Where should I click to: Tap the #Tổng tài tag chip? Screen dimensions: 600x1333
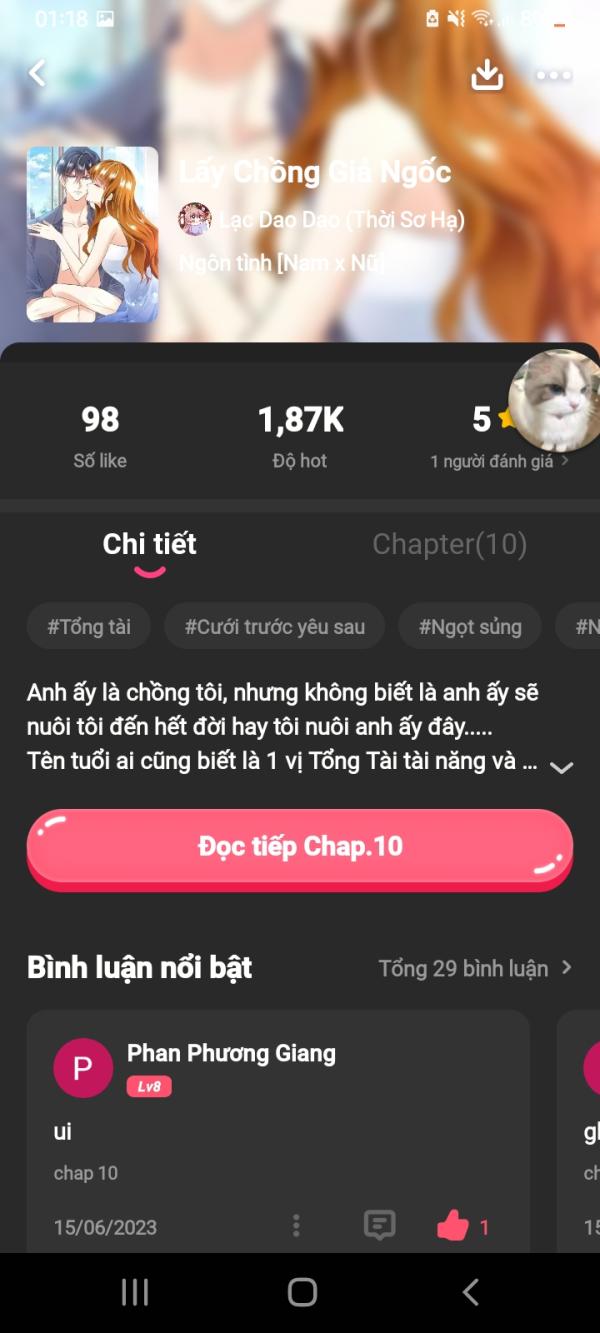coord(89,627)
